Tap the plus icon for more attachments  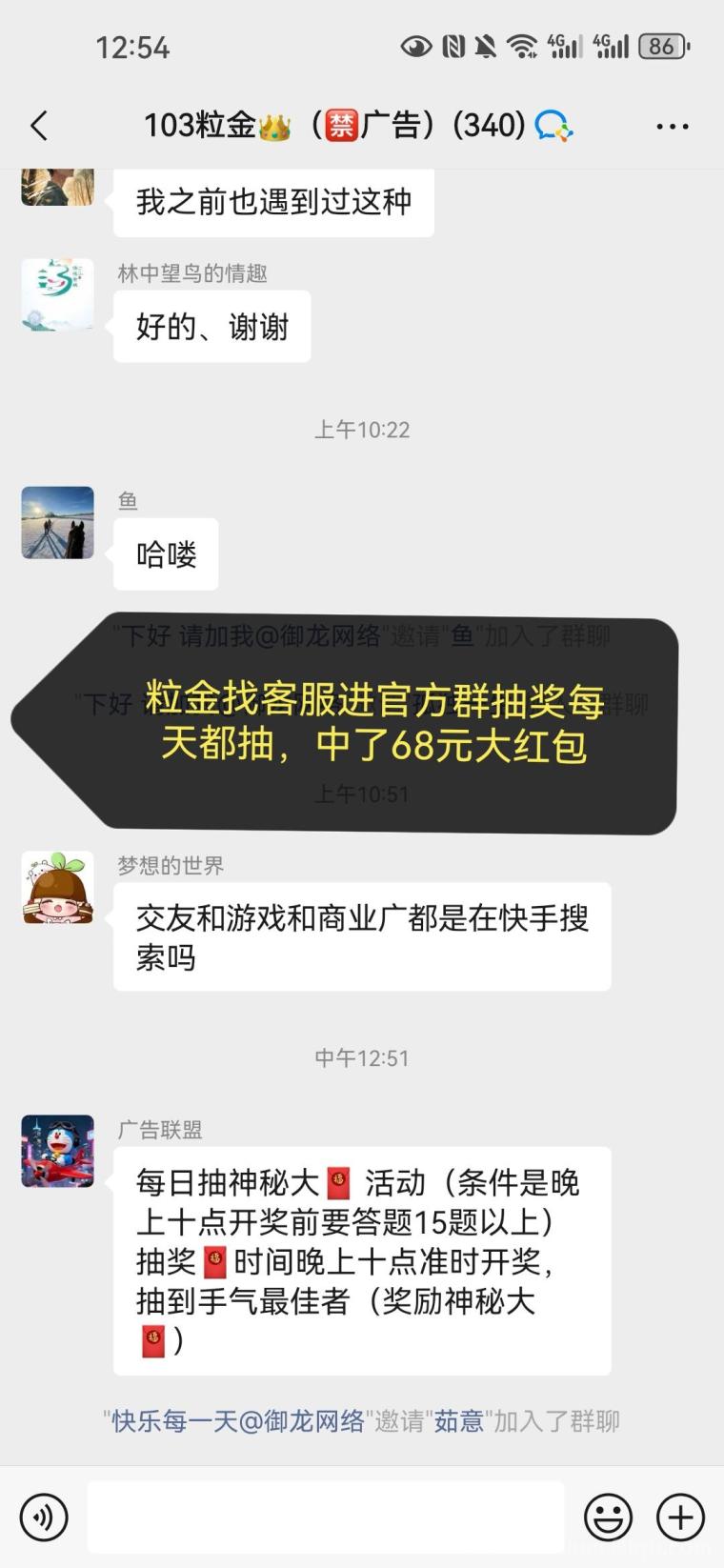tap(679, 1517)
